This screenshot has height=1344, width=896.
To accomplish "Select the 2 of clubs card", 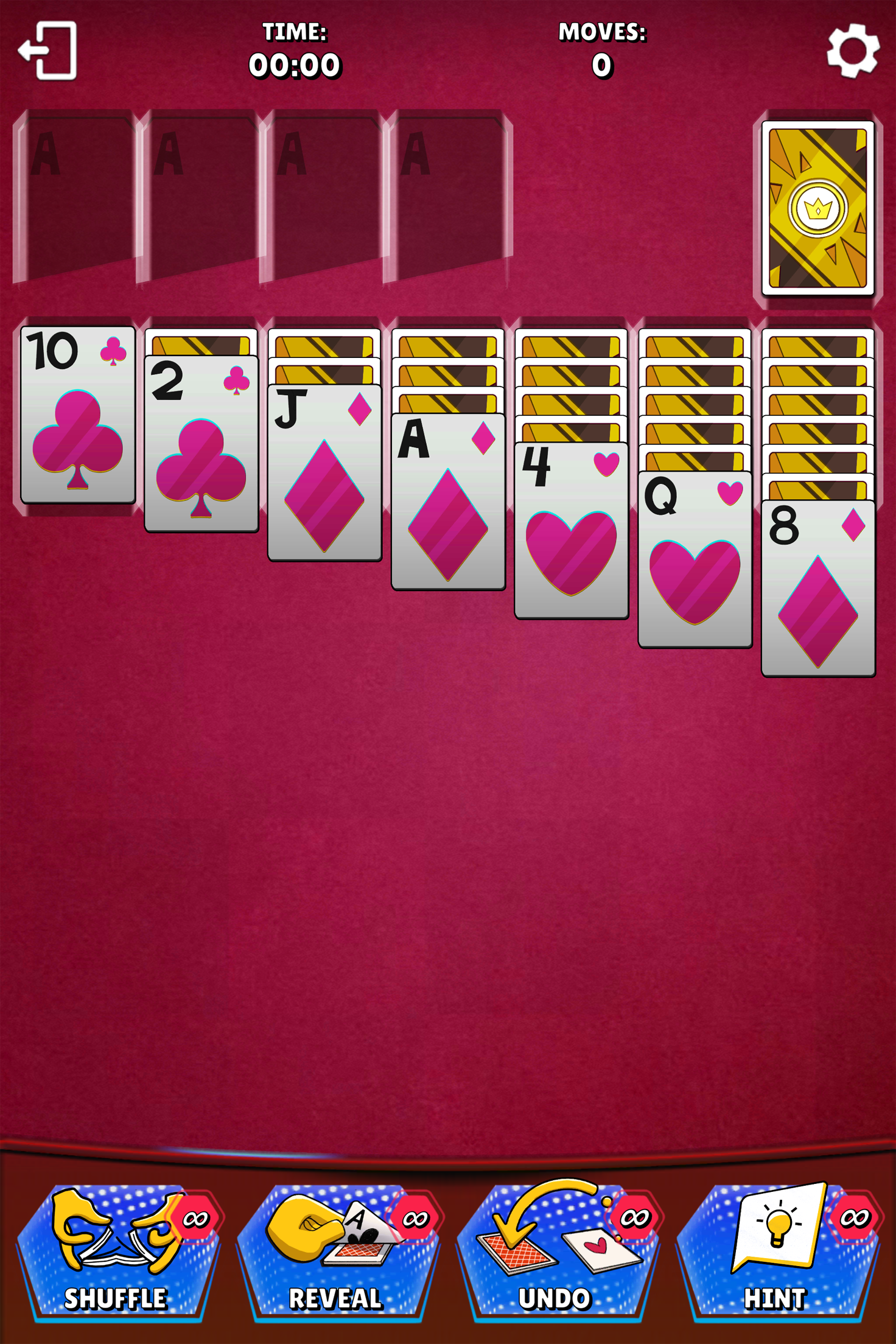I will [x=201, y=444].
